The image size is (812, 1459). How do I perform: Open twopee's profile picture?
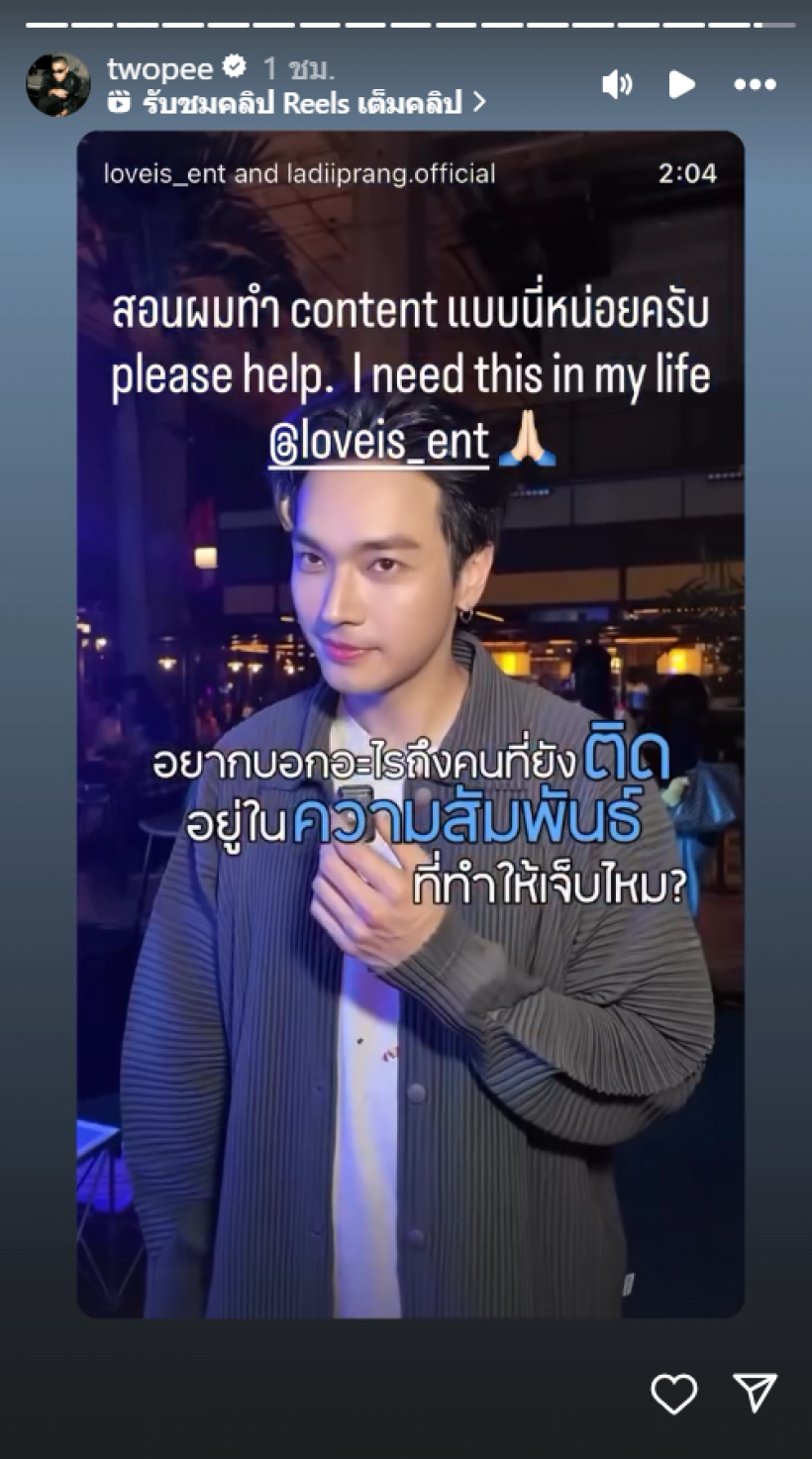(58, 85)
